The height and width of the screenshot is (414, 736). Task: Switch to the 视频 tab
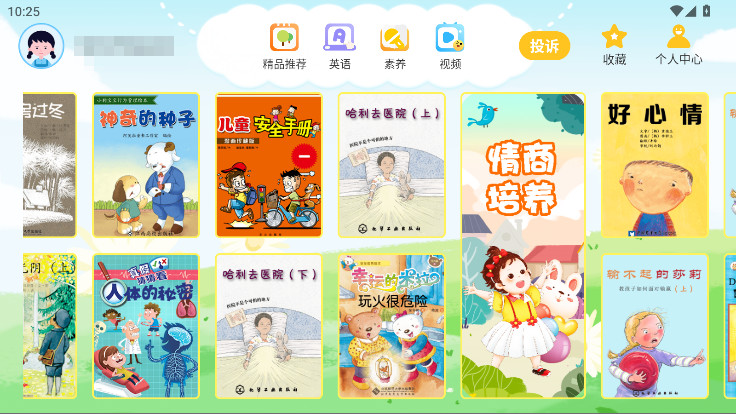[x=450, y=46]
